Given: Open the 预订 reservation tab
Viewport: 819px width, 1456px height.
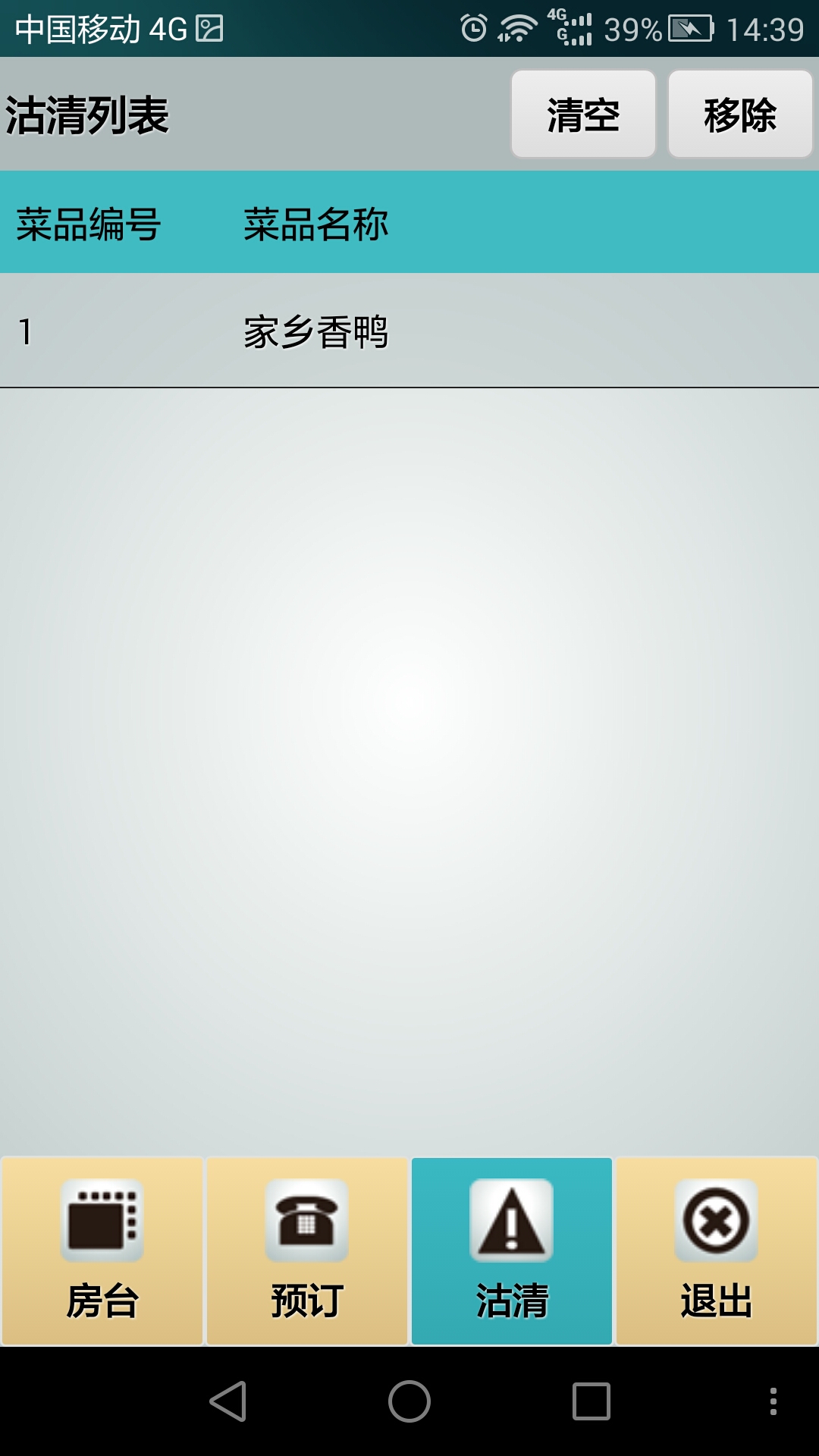Looking at the screenshot, I should 307,1251.
